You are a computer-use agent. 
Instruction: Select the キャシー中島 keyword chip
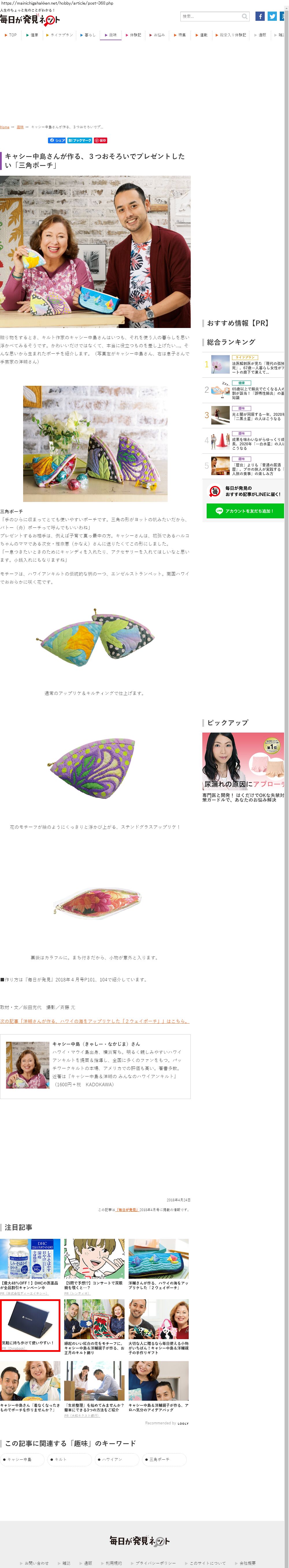coord(23,1460)
